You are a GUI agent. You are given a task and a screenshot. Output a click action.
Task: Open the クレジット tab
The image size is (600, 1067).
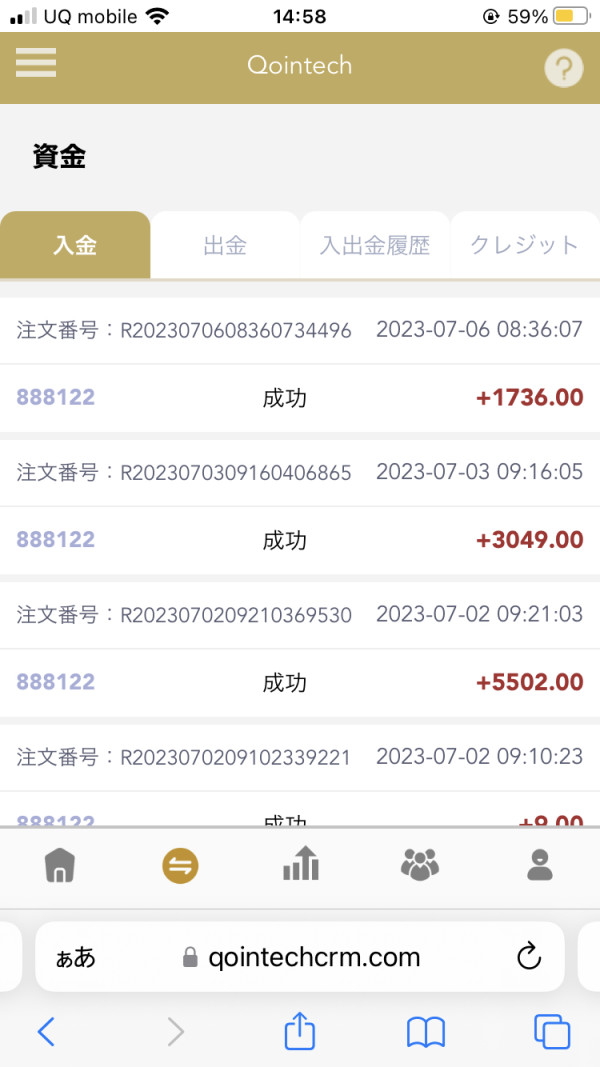pyautogui.click(x=525, y=245)
